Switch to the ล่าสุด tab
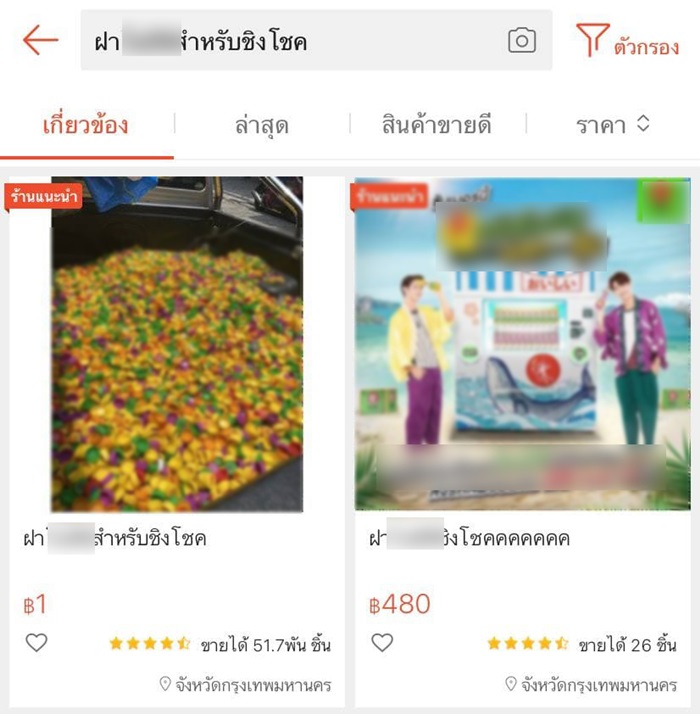 coord(262,125)
